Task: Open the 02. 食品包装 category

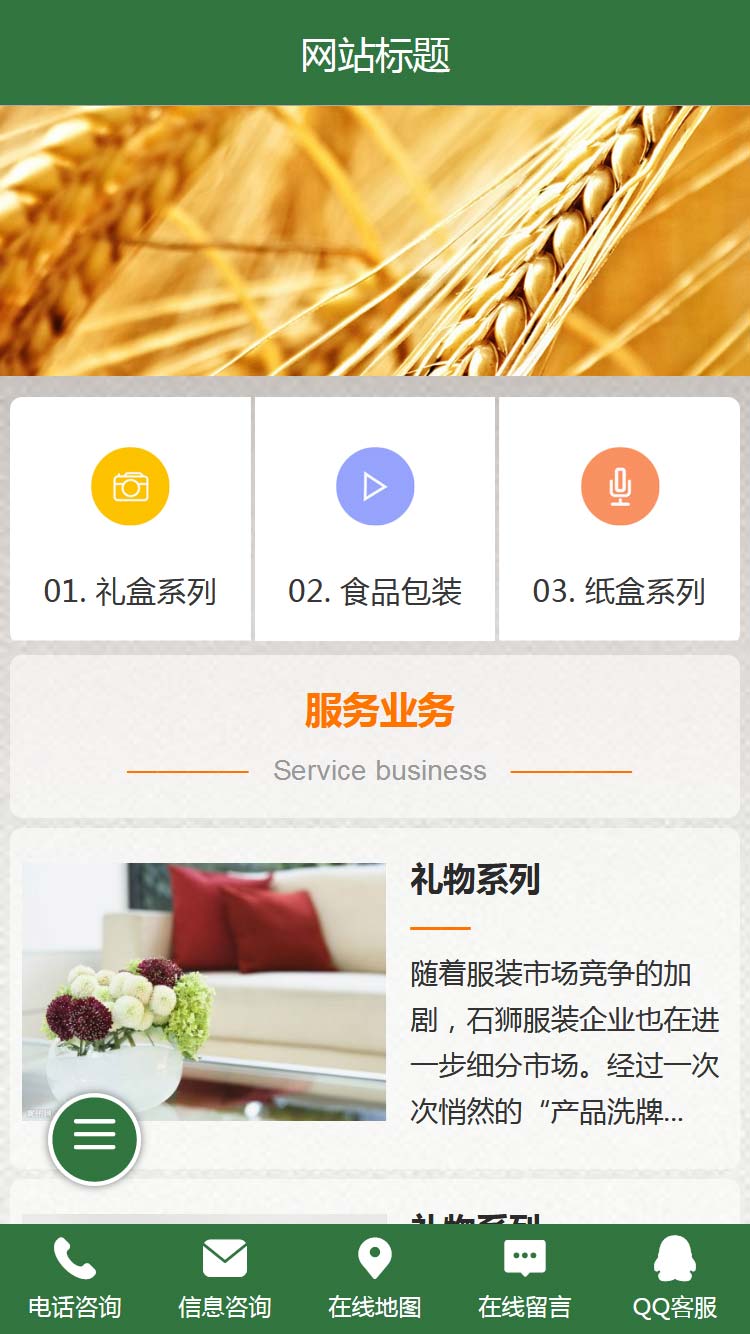Action: pyautogui.click(x=375, y=520)
